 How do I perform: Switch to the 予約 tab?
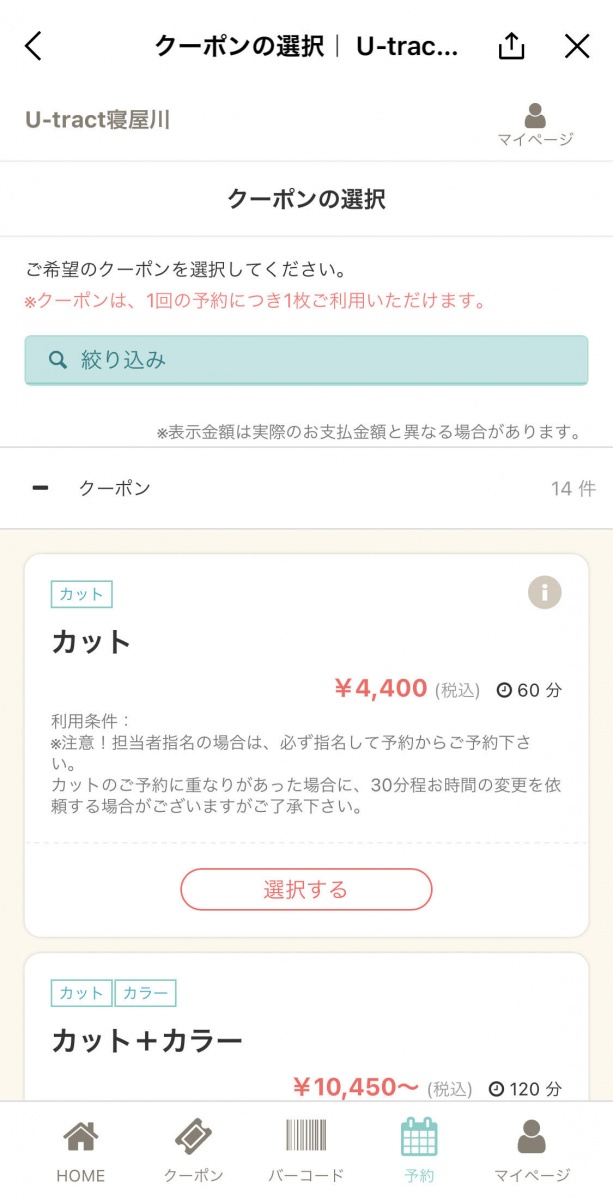(419, 1151)
